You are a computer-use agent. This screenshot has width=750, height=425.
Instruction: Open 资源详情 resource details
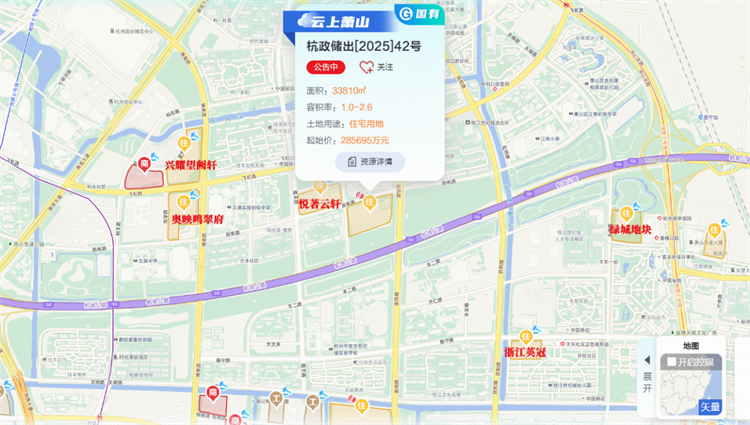coord(369,161)
